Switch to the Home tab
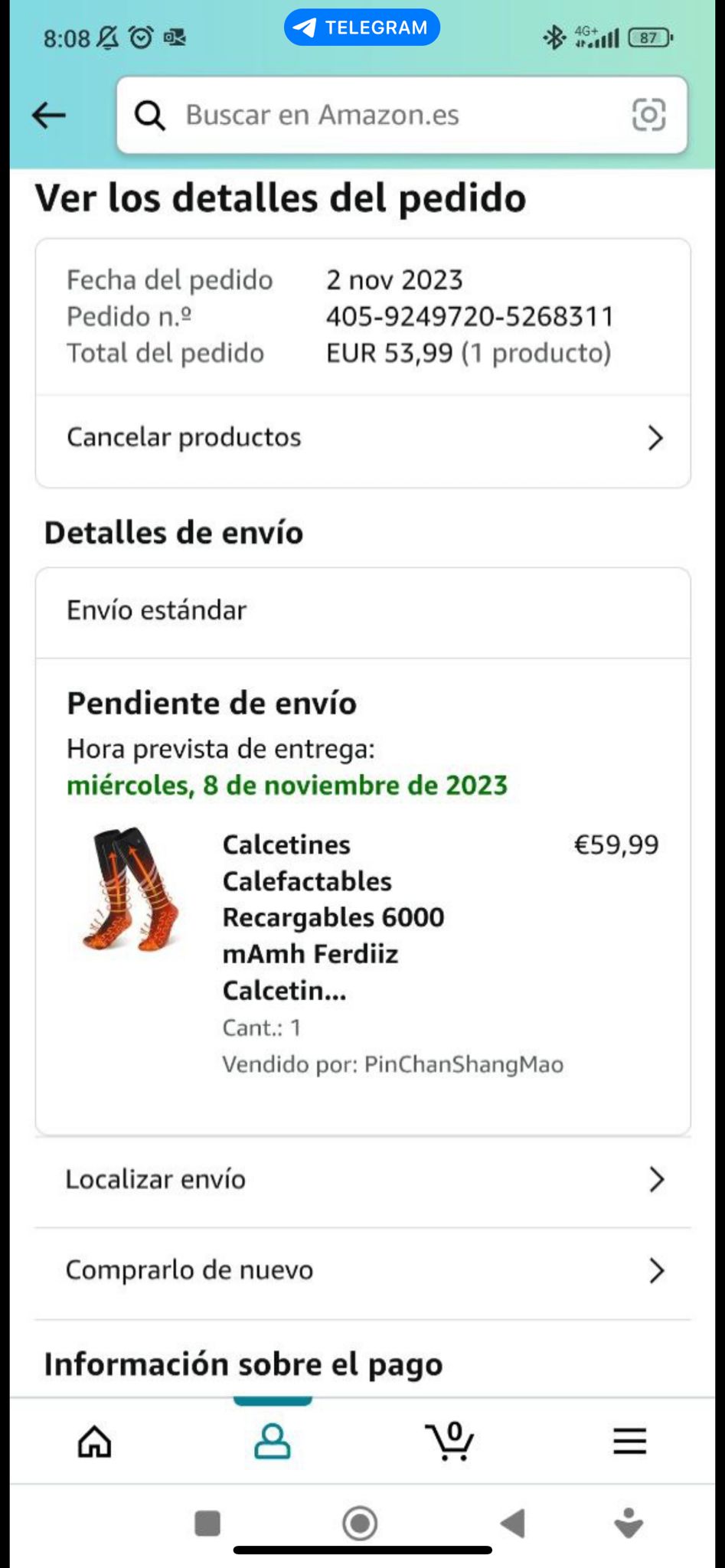 [x=95, y=1442]
